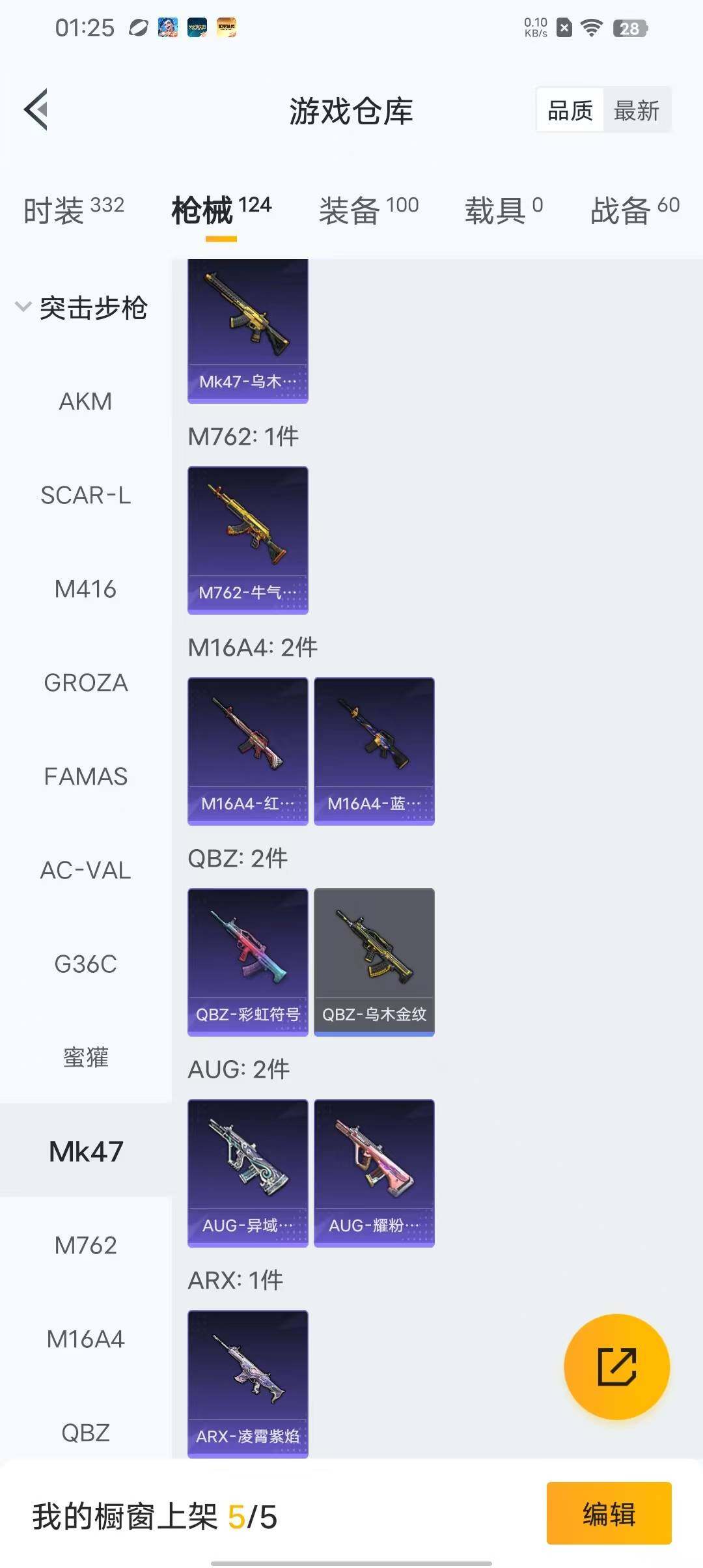Open the M762-牛气 skin card

(247, 540)
